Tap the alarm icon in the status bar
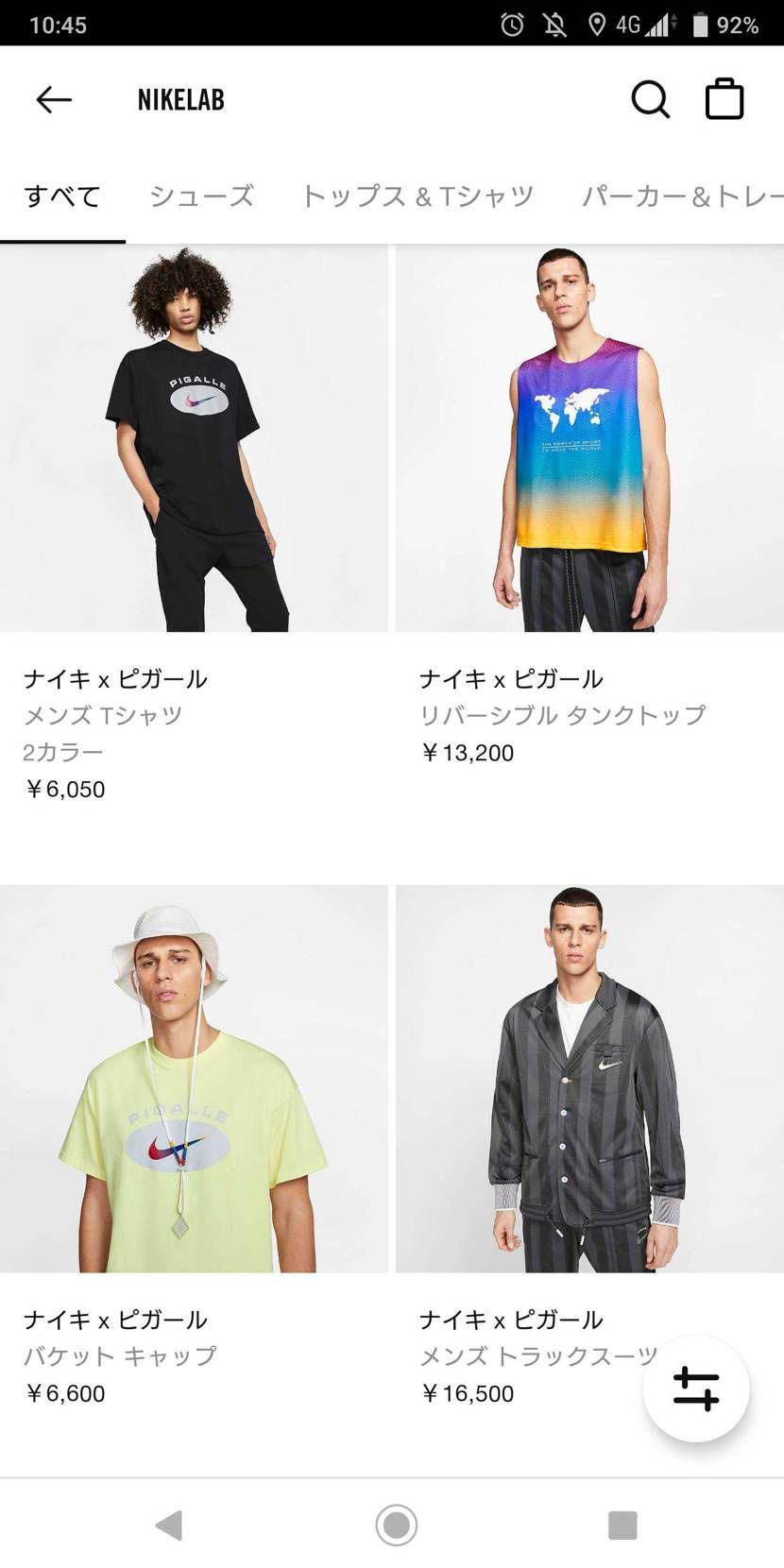 511,25
